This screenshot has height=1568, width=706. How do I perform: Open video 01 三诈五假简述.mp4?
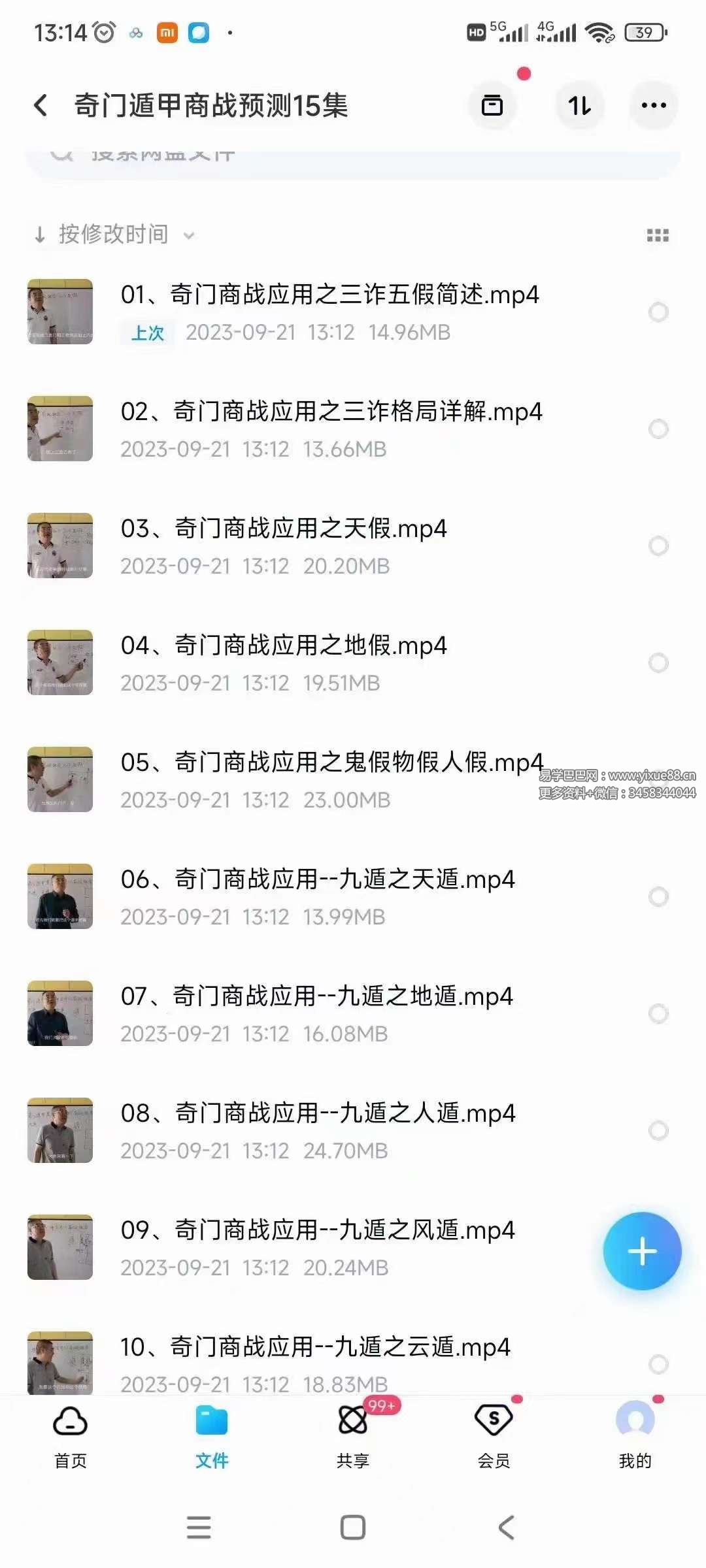tap(329, 295)
